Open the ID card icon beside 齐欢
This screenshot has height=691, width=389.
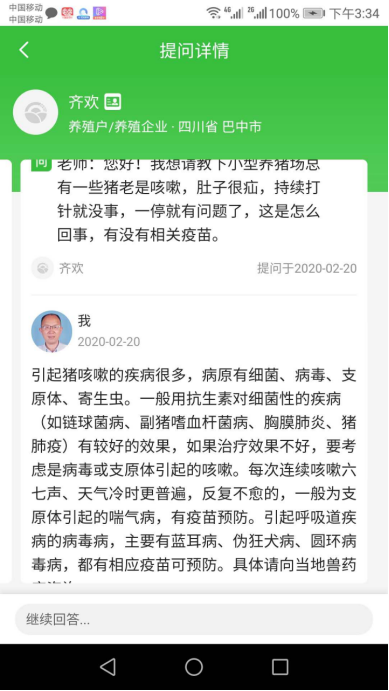coord(113,102)
